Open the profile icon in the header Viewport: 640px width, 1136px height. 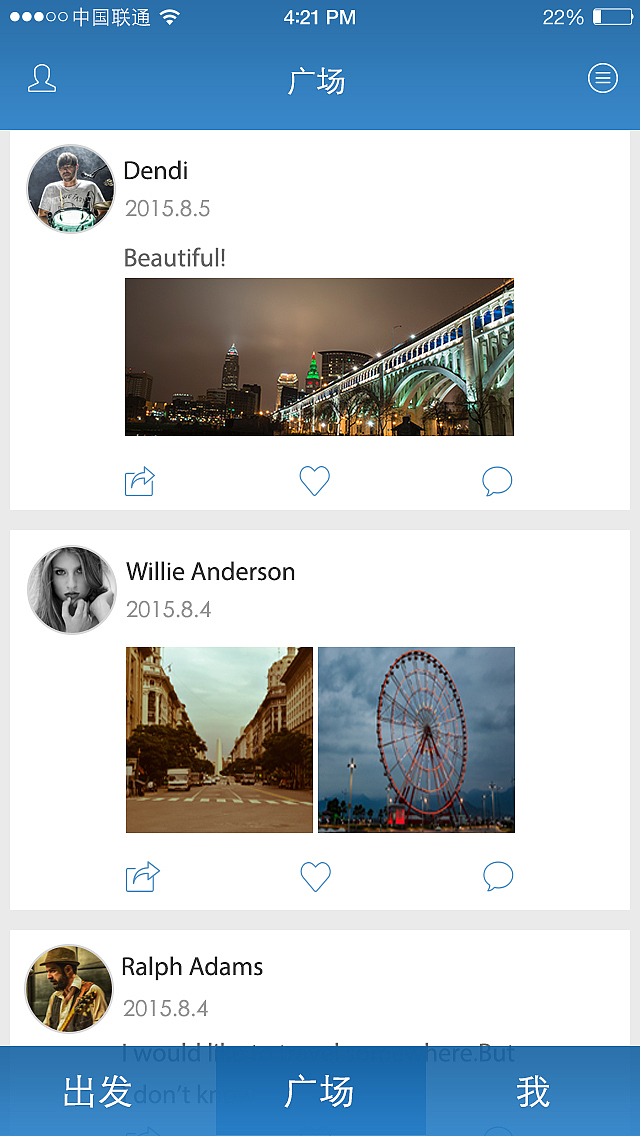[42, 79]
